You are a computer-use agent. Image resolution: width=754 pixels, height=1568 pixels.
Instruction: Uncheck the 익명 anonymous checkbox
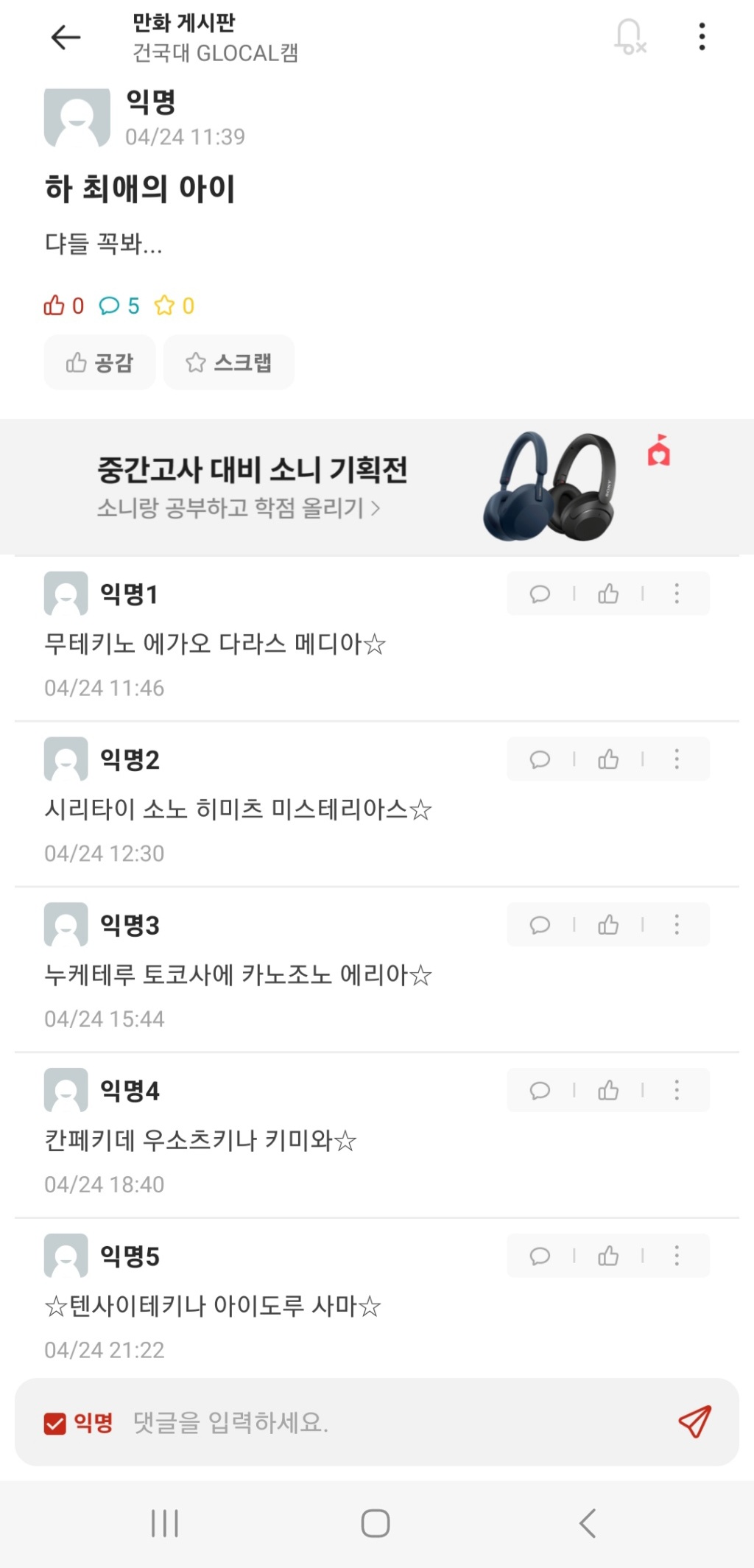click(55, 1423)
